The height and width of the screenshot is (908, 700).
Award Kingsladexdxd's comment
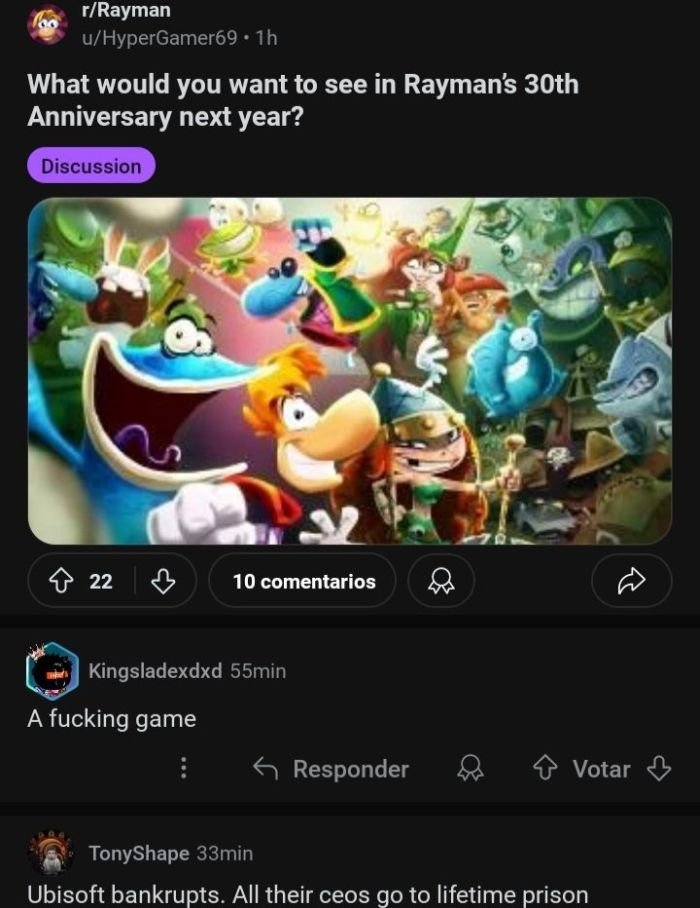coord(467,768)
